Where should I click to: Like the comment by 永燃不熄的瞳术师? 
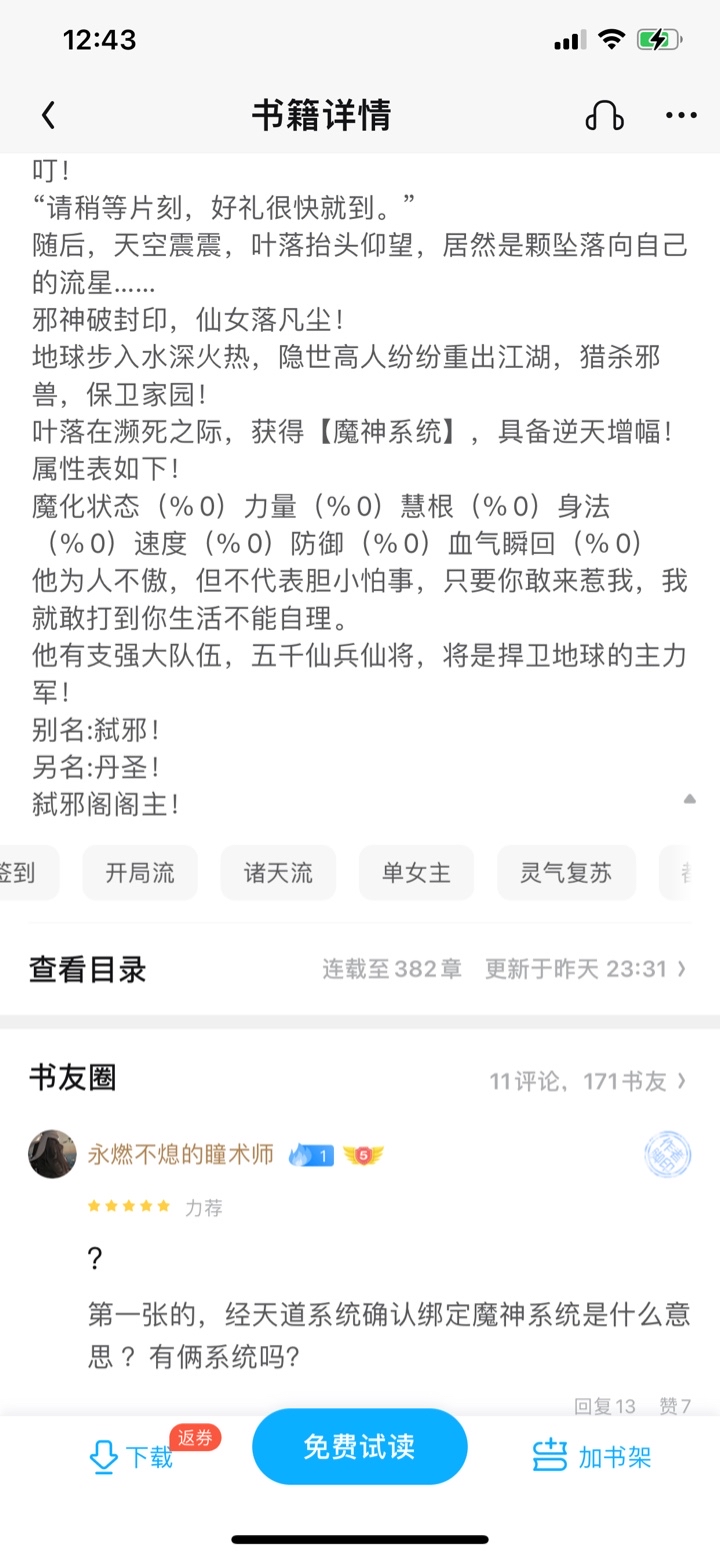675,1406
